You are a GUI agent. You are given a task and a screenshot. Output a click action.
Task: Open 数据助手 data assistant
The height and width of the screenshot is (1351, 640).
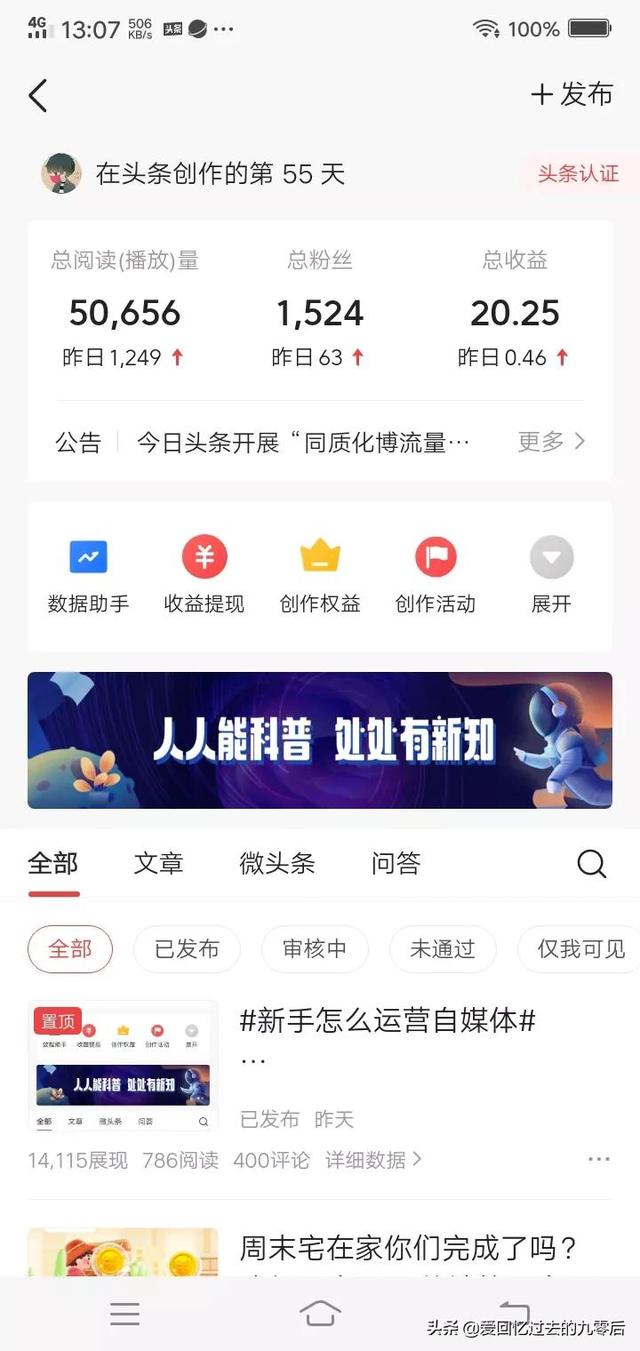coord(88,576)
